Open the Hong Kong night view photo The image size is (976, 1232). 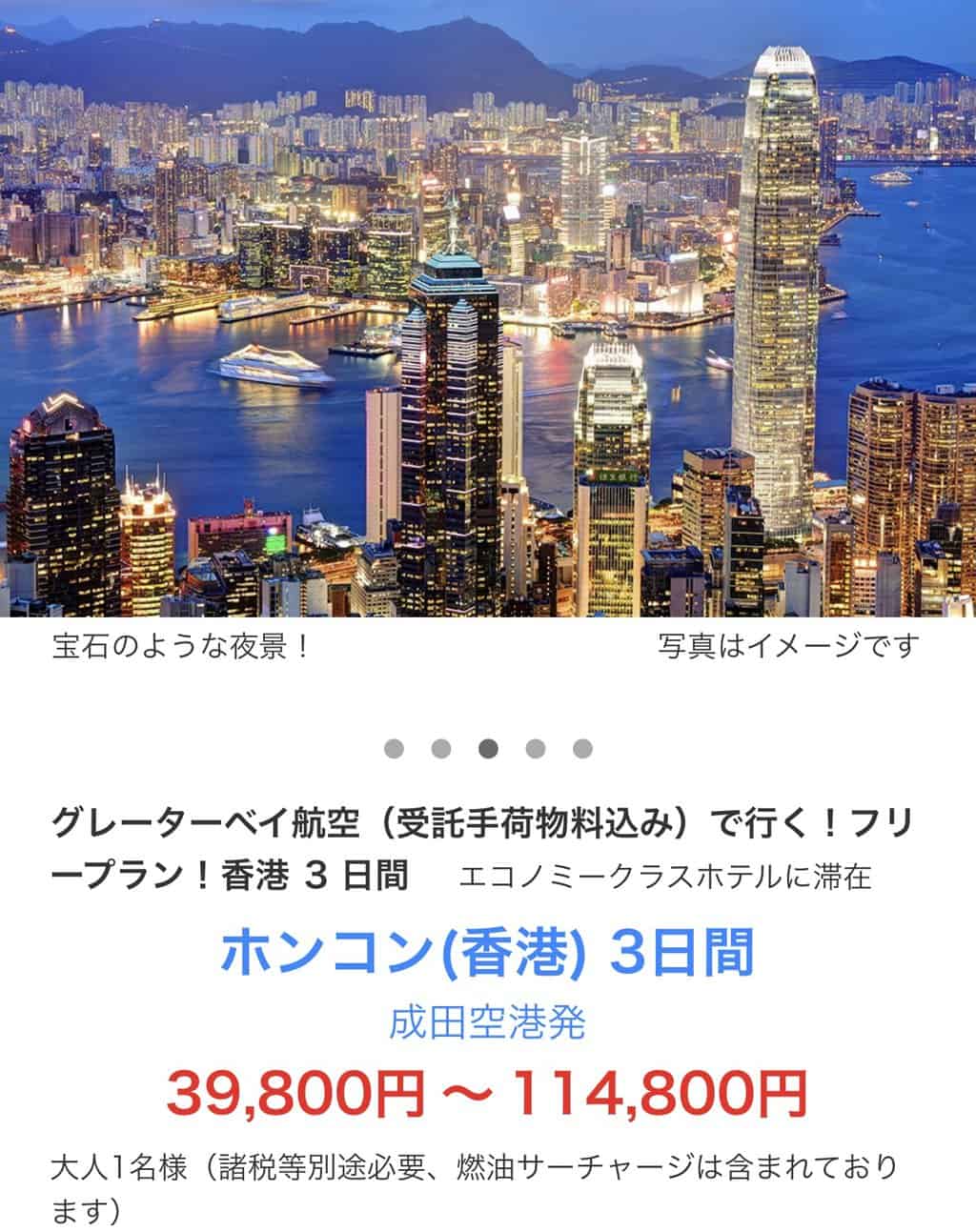[x=488, y=310]
